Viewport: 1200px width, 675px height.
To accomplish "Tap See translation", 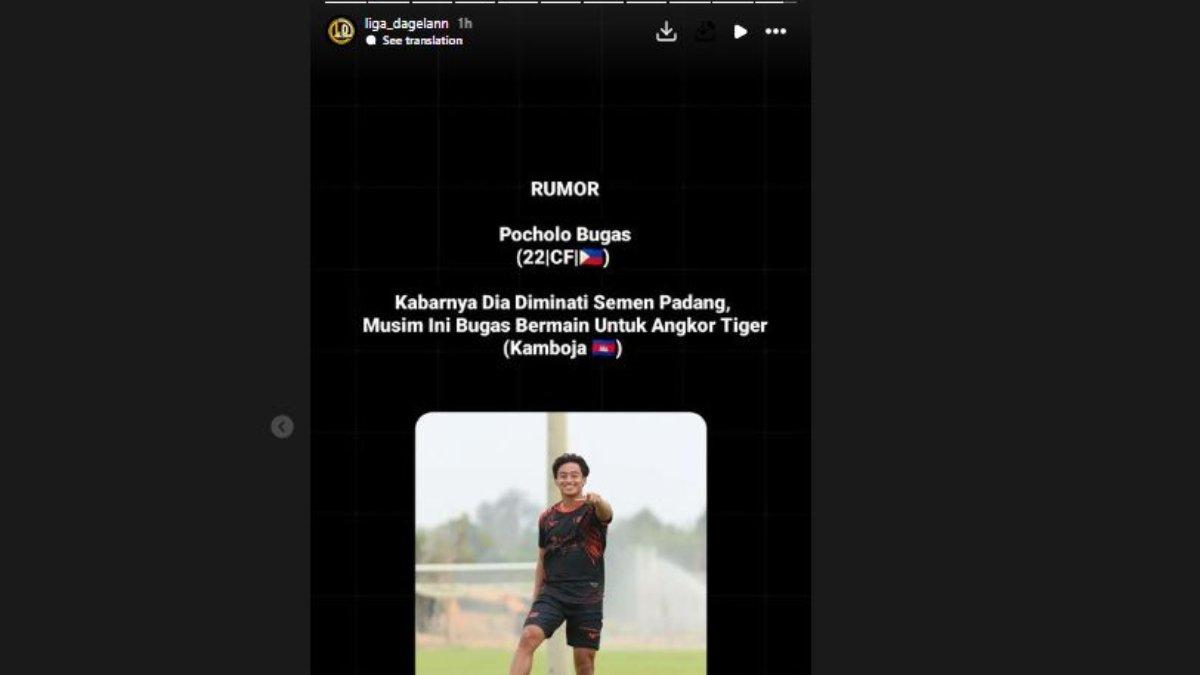I will click(x=421, y=41).
